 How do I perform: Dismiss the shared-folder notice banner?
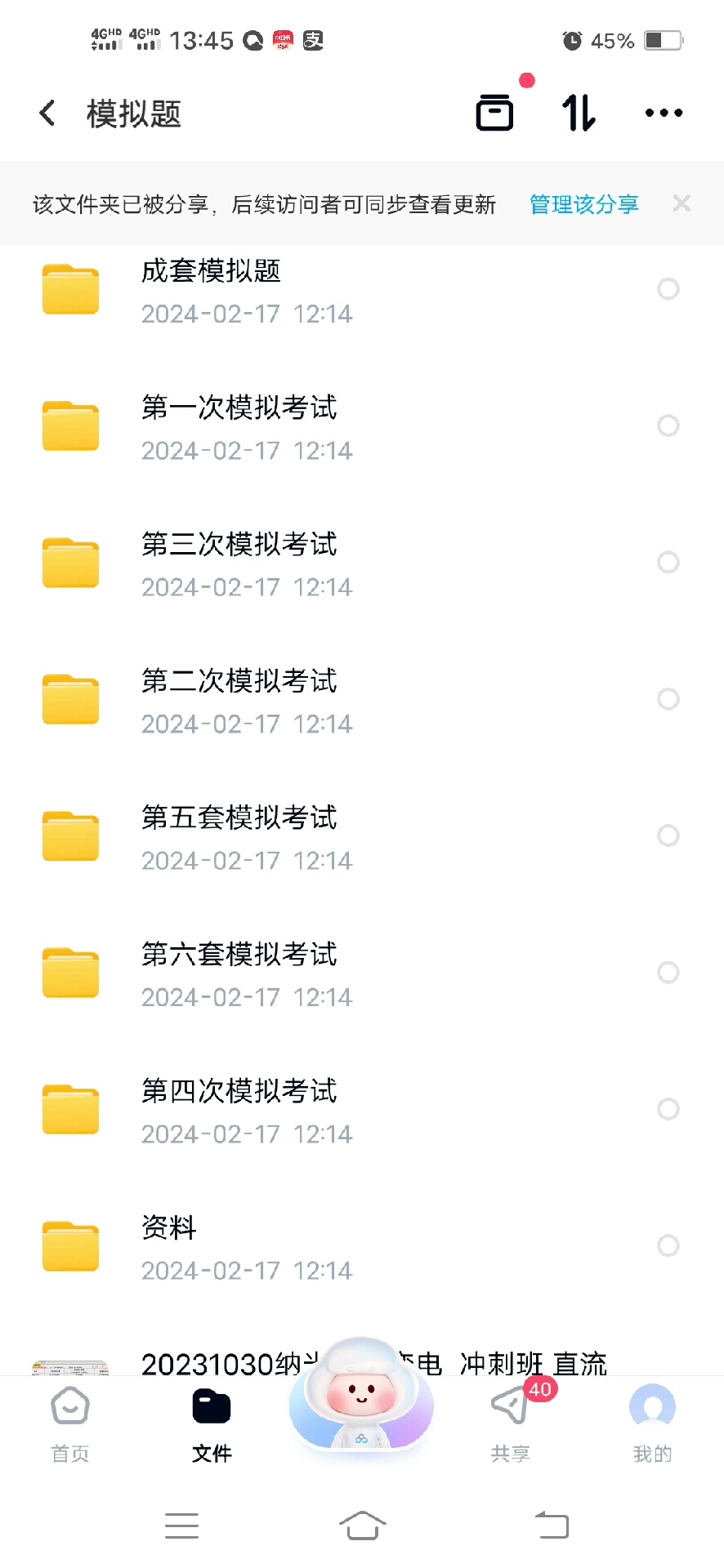pos(682,203)
